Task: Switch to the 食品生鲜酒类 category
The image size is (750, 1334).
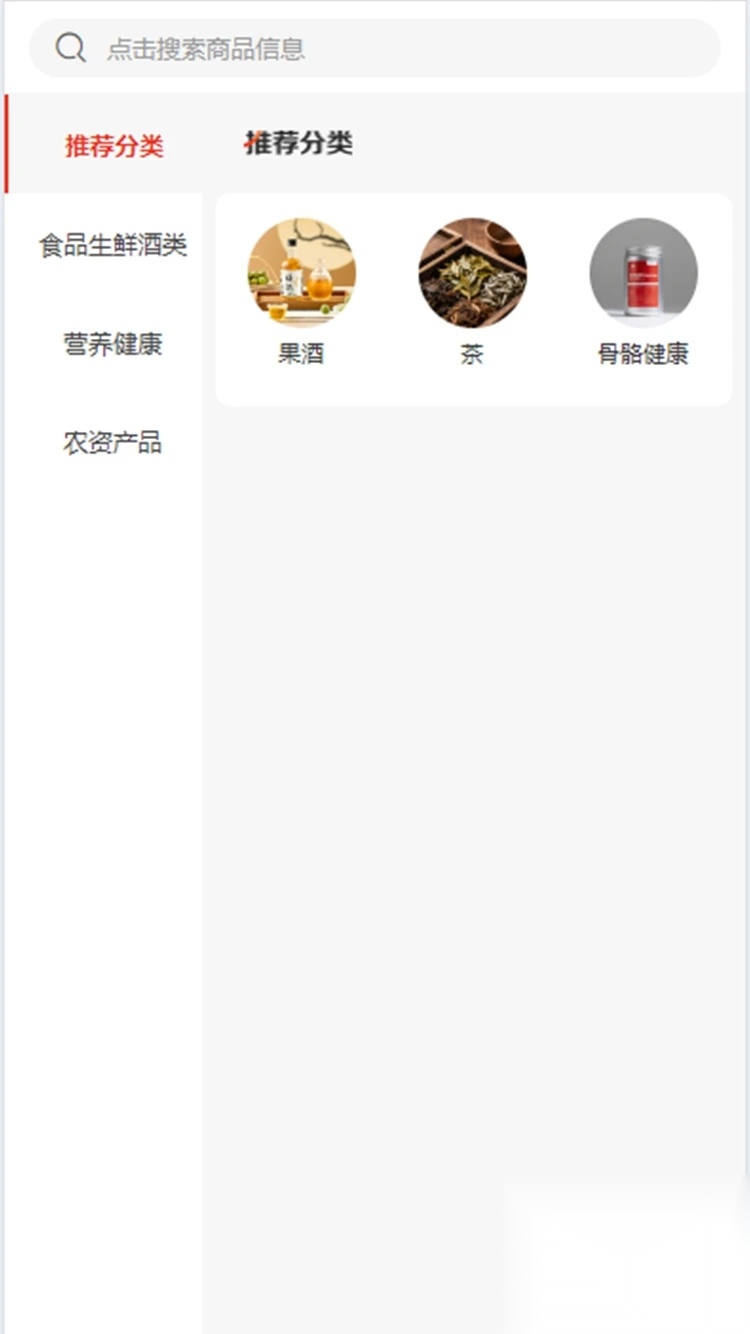Action: [113, 245]
